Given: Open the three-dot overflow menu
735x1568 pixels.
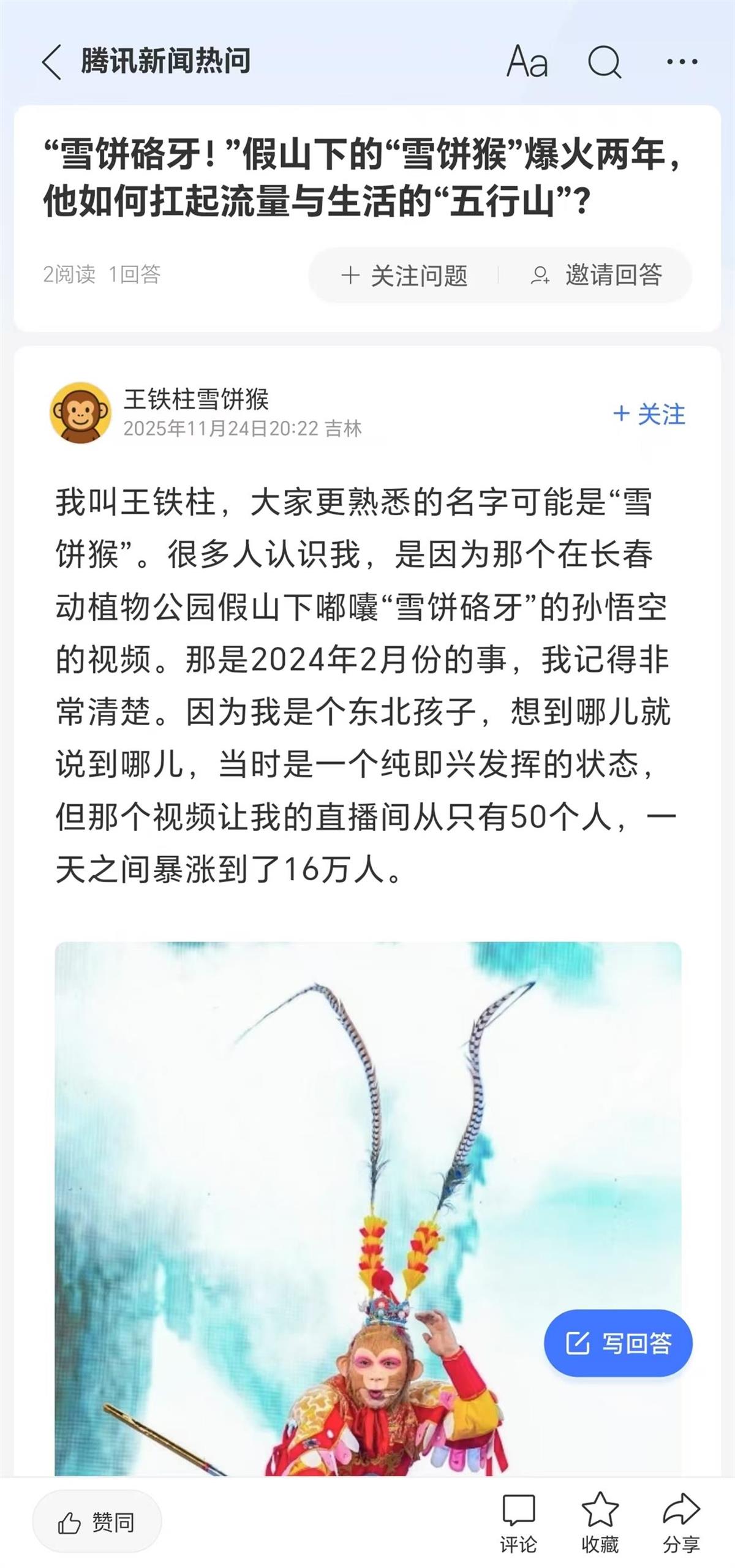Looking at the screenshot, I should (682, 61).
